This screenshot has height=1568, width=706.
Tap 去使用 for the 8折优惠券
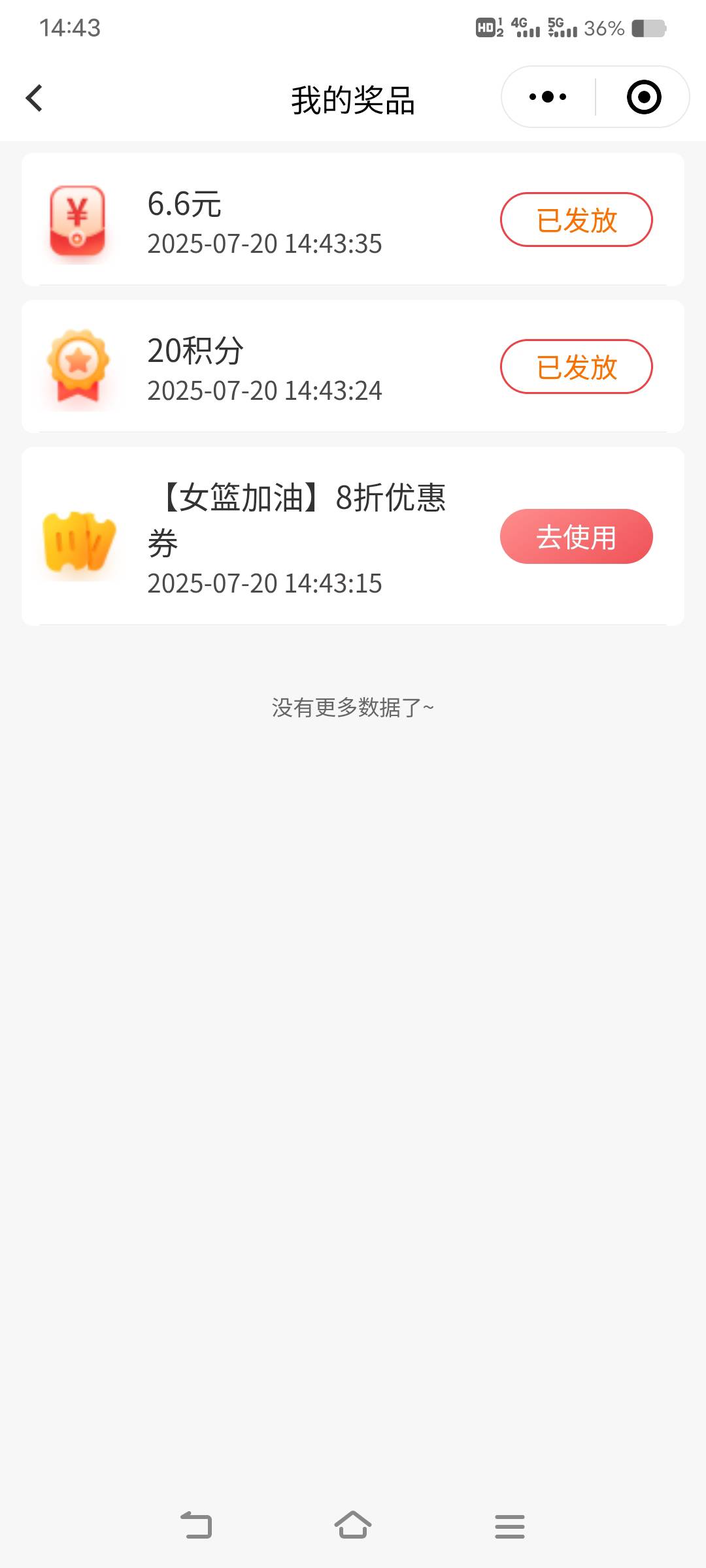(x=577, y=536)
